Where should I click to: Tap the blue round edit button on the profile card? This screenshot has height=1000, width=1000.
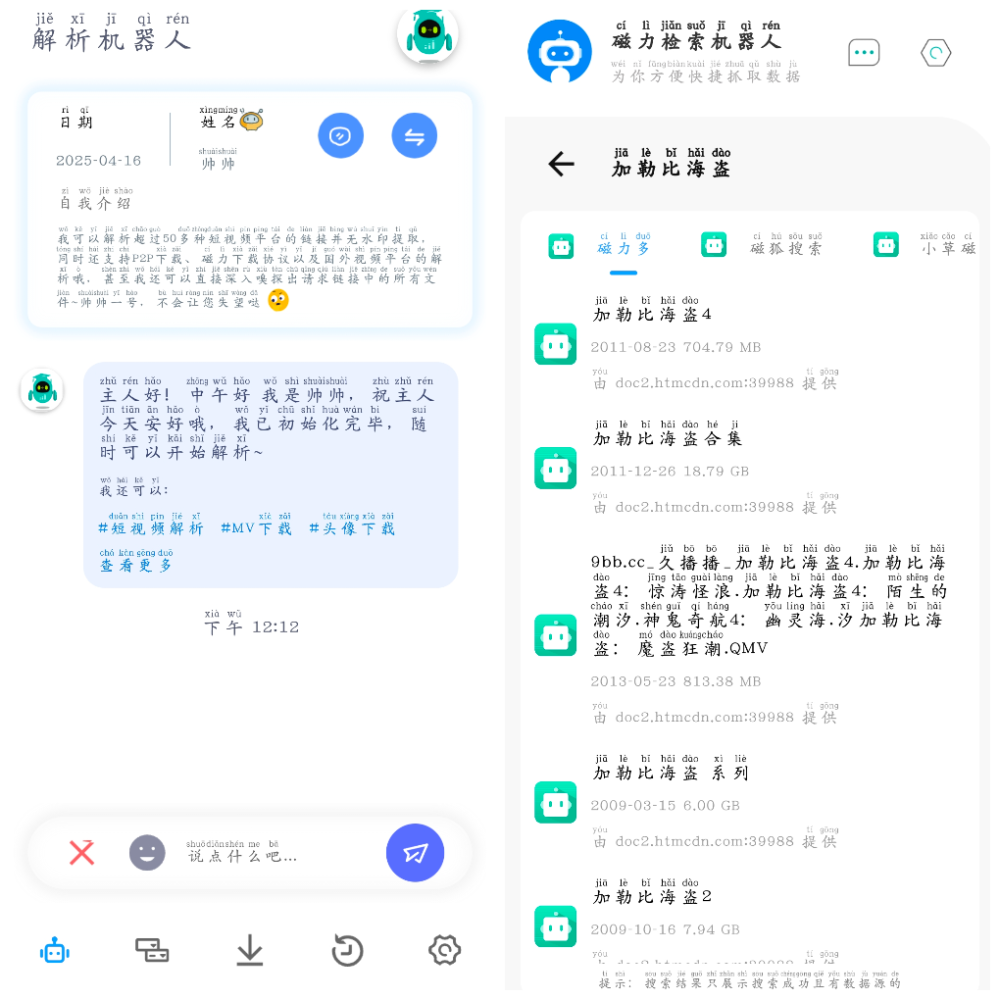pos(341,136)
